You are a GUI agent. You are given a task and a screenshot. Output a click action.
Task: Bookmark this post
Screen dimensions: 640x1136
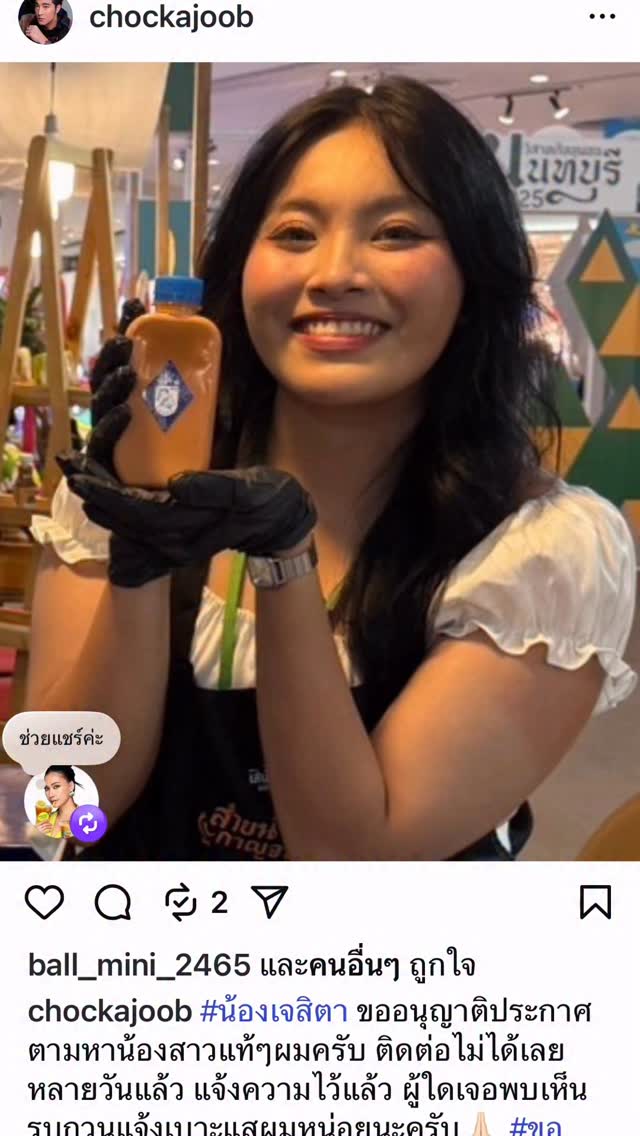coord(595,902)
